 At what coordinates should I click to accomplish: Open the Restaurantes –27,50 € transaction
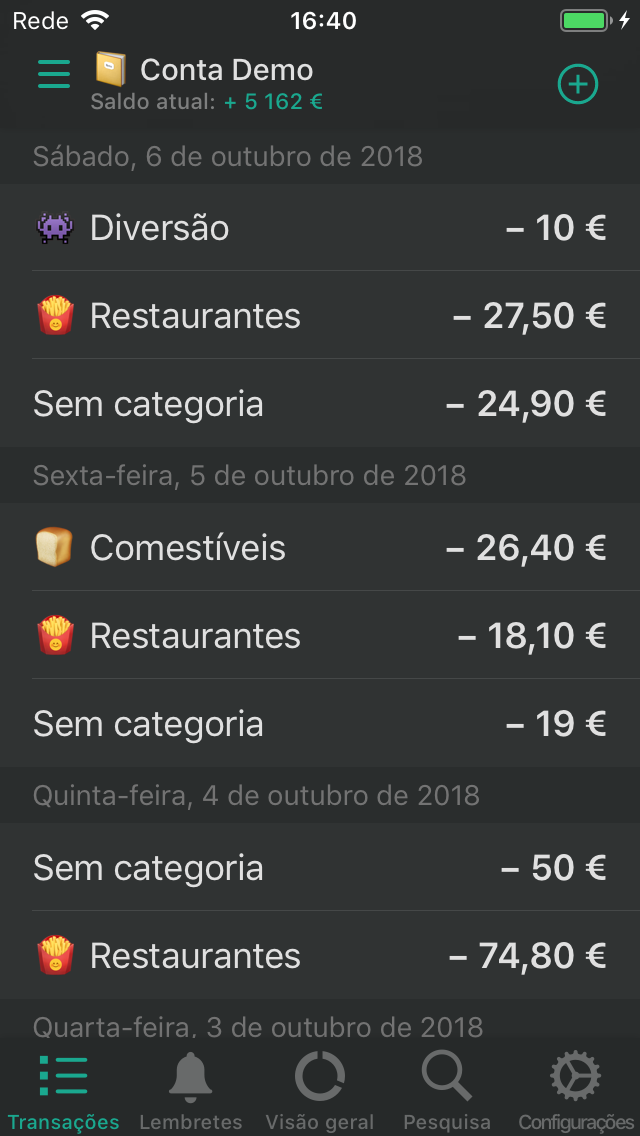click(x=320, y=316)
